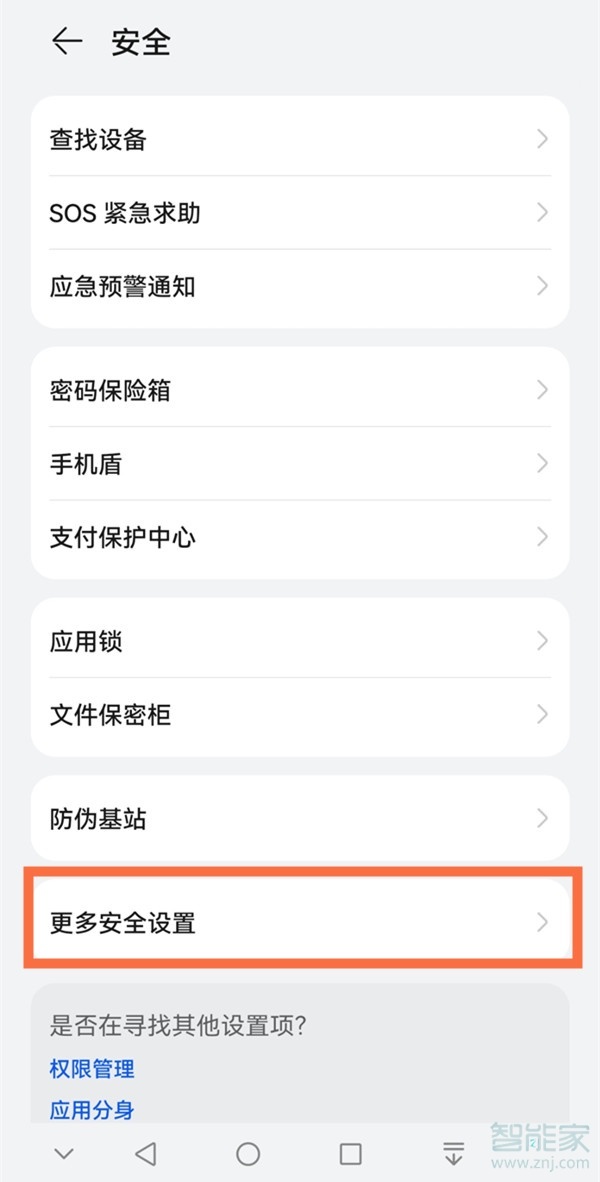Viewport: 600px width, 1182px height.
Task: Tap the system home button
Action: [248, 1154]
